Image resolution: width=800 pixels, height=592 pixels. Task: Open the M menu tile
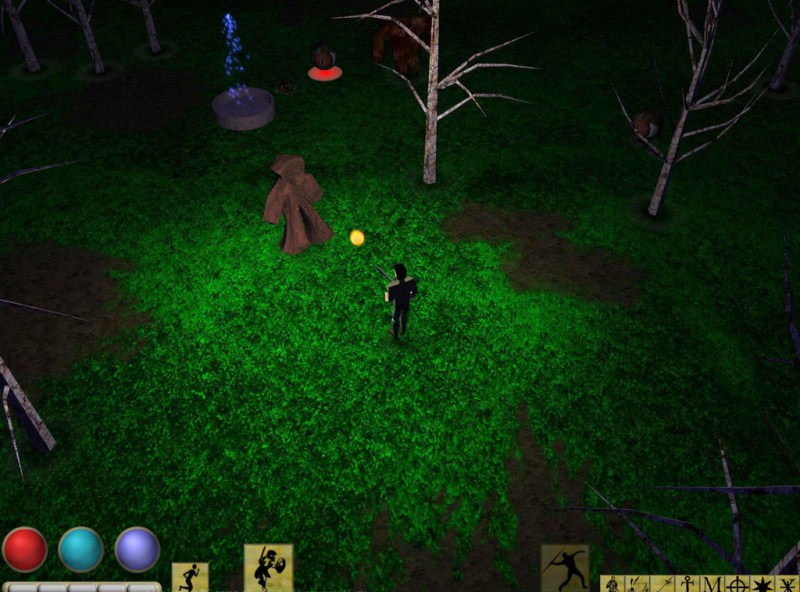(712, 584)
